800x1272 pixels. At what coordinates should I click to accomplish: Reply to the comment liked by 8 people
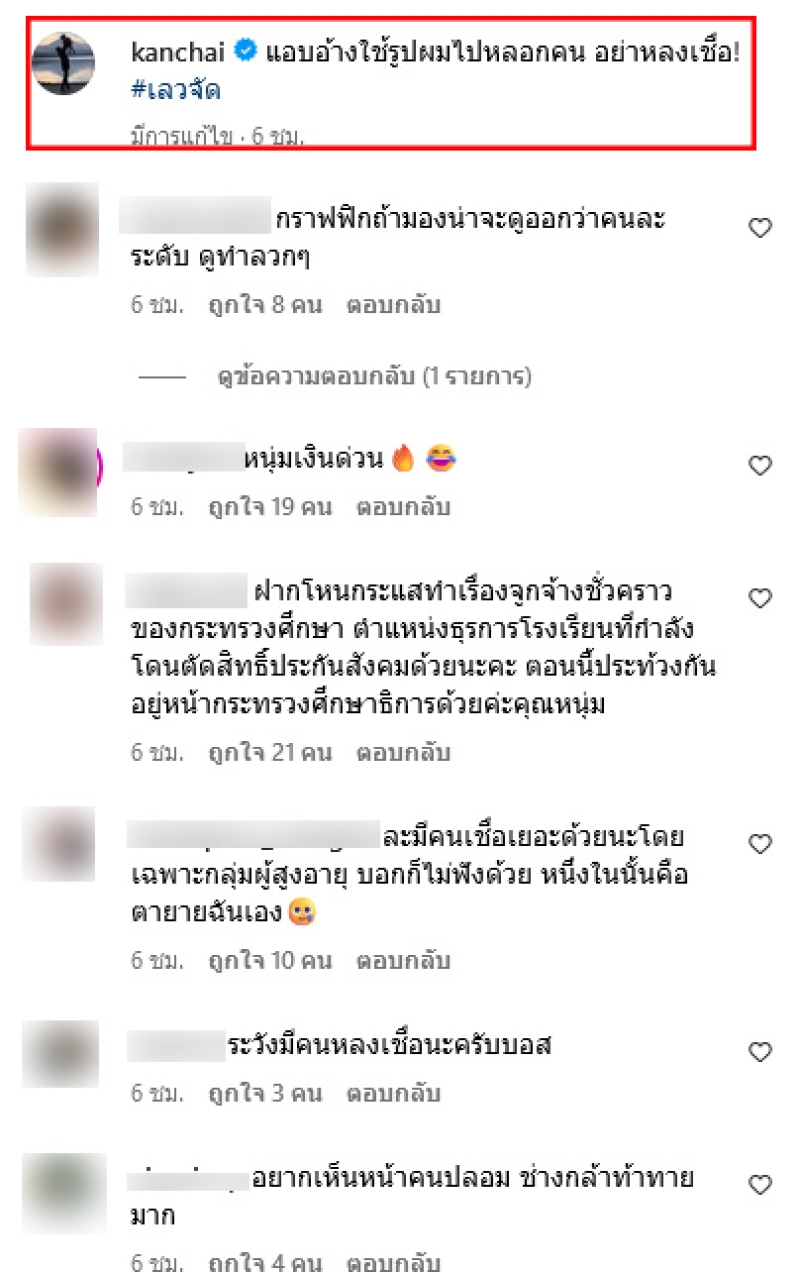pos(393,306)
